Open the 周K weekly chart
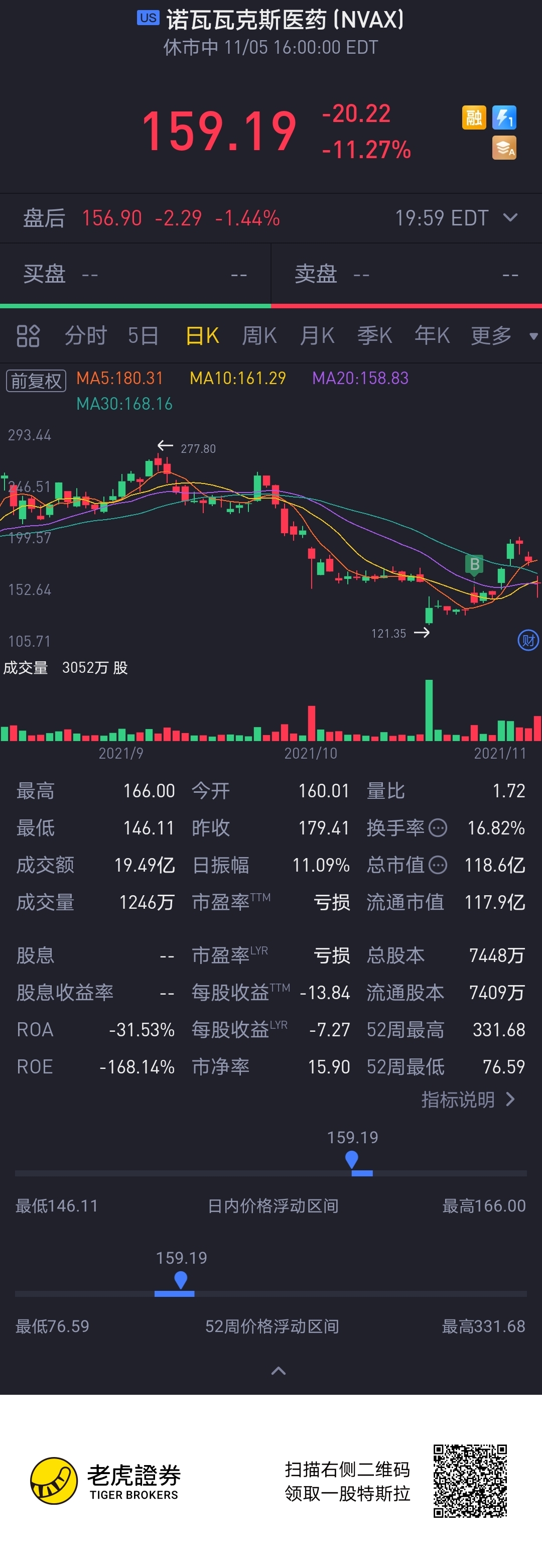The image size is (542, 1568). point(259,335)
